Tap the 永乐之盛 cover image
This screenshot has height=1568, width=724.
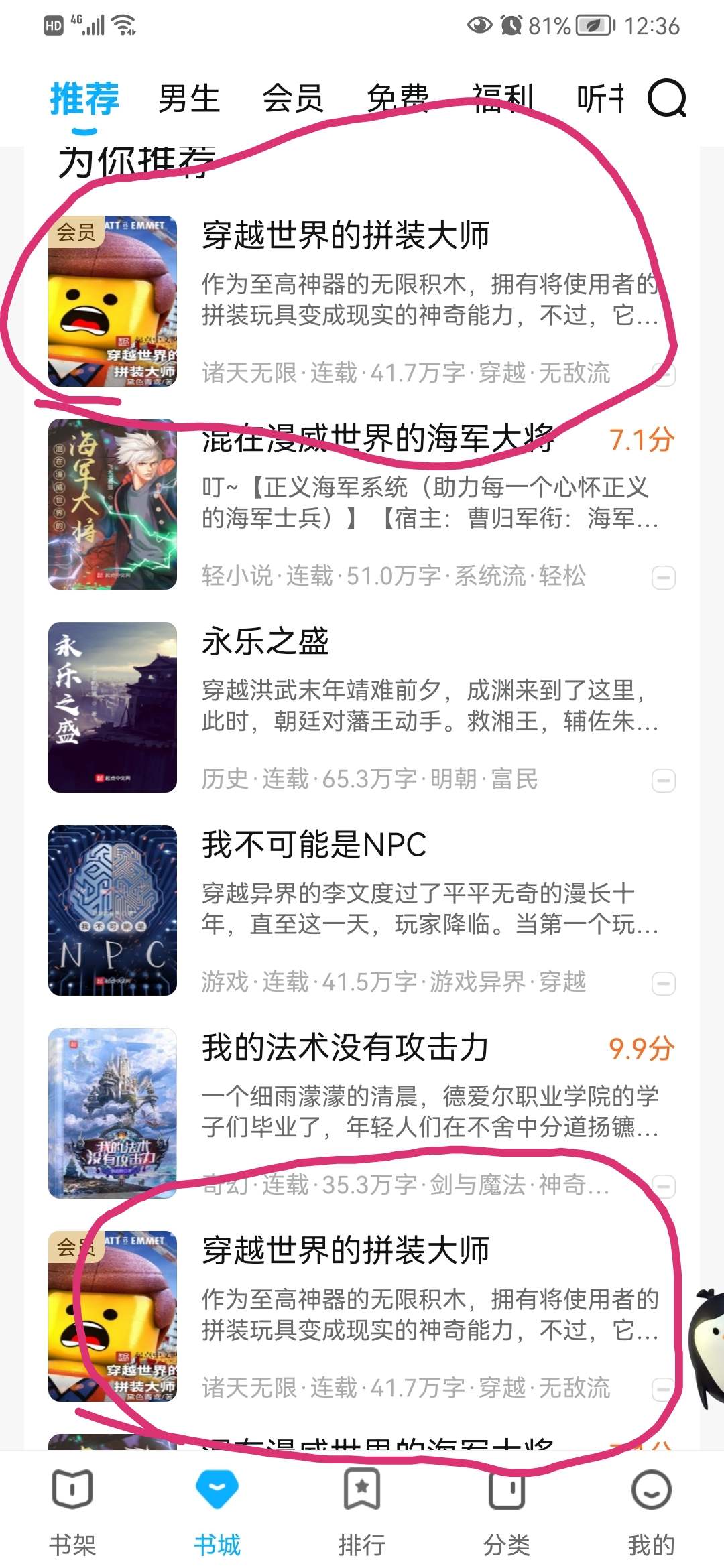click(113, 707)
